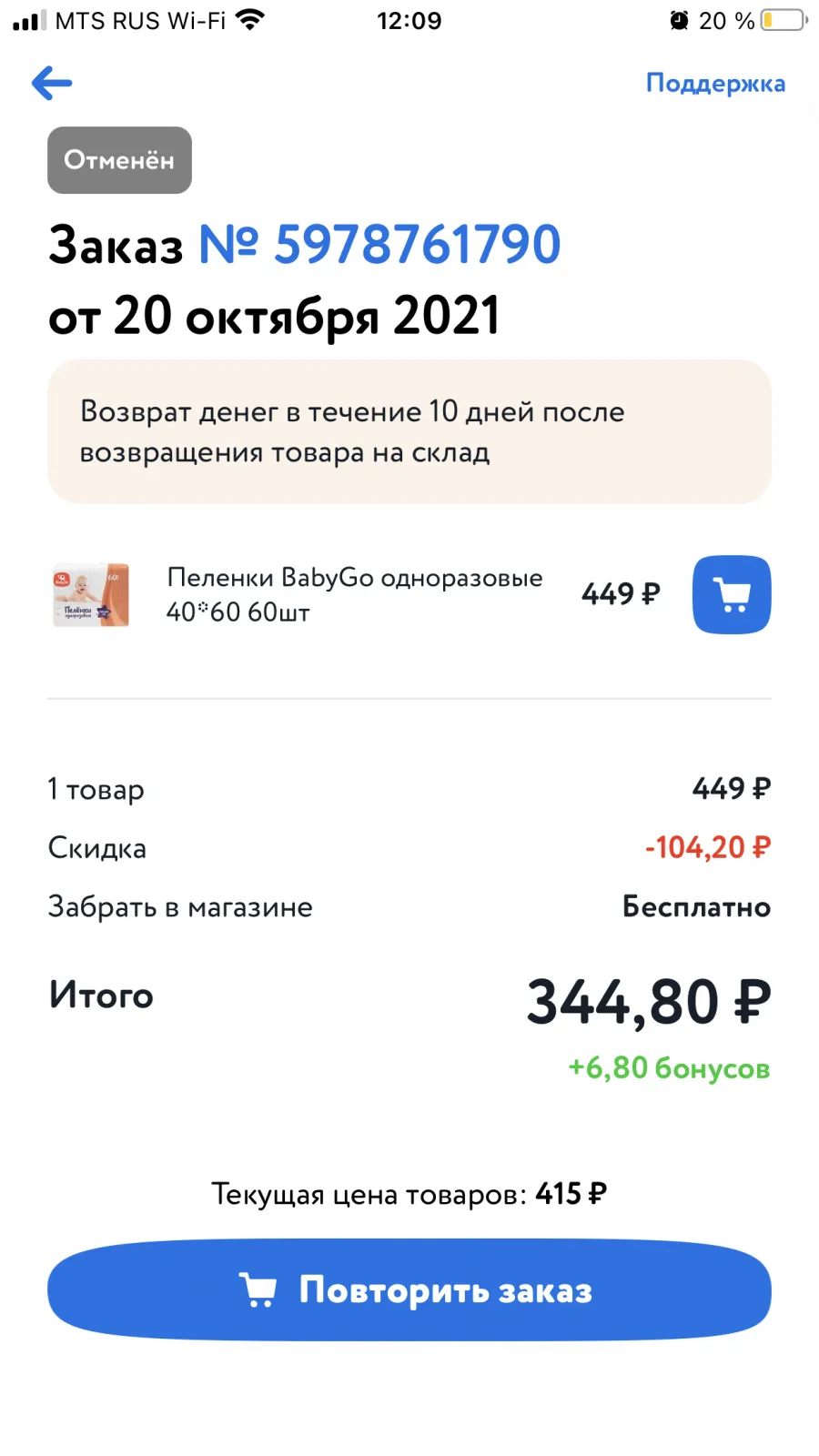Go back using the blue arrow
The image size is (819, 1456).
pyautogui.click(x=52, y=83)
